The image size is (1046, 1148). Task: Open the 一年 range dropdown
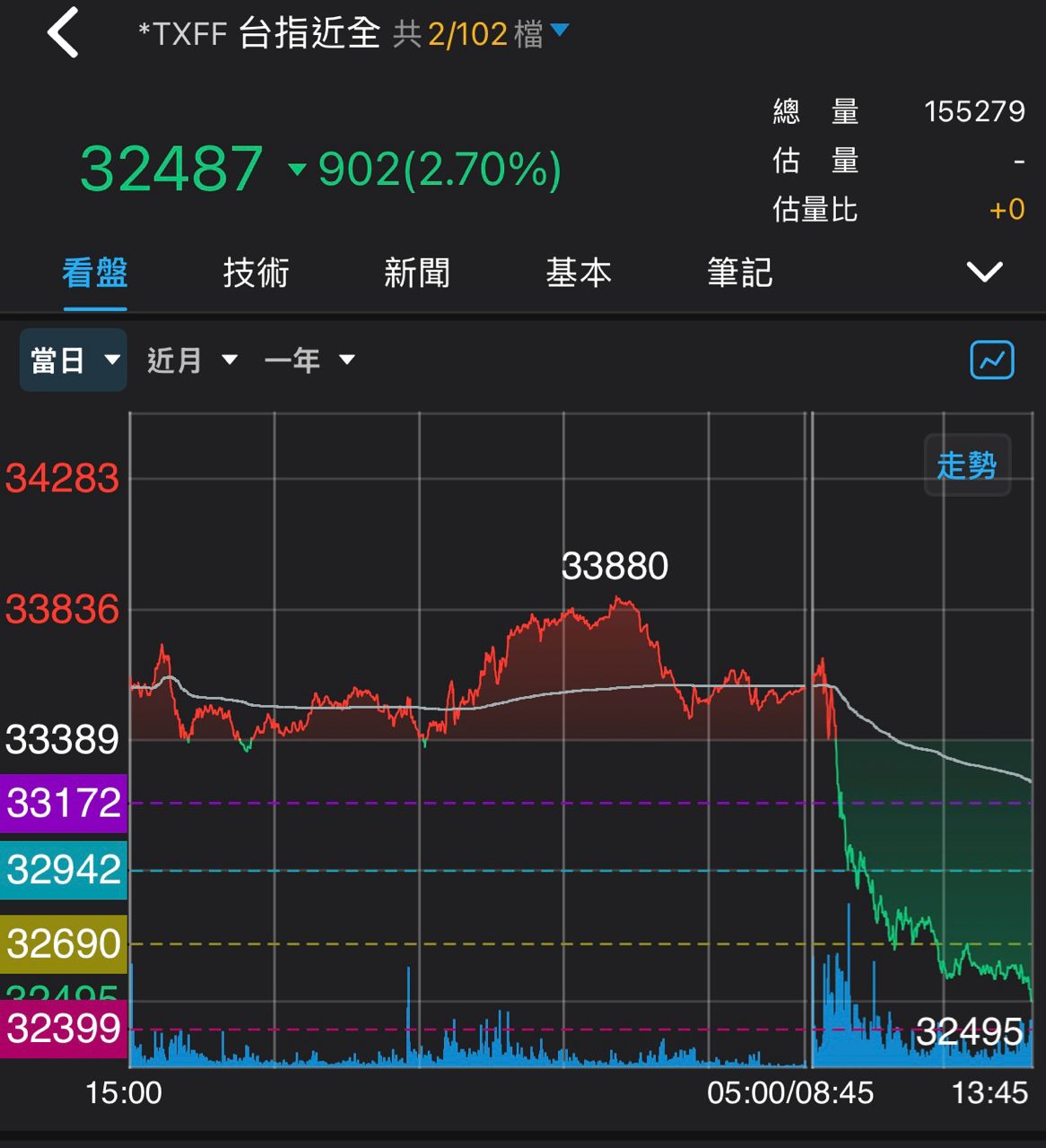(309, 361)
